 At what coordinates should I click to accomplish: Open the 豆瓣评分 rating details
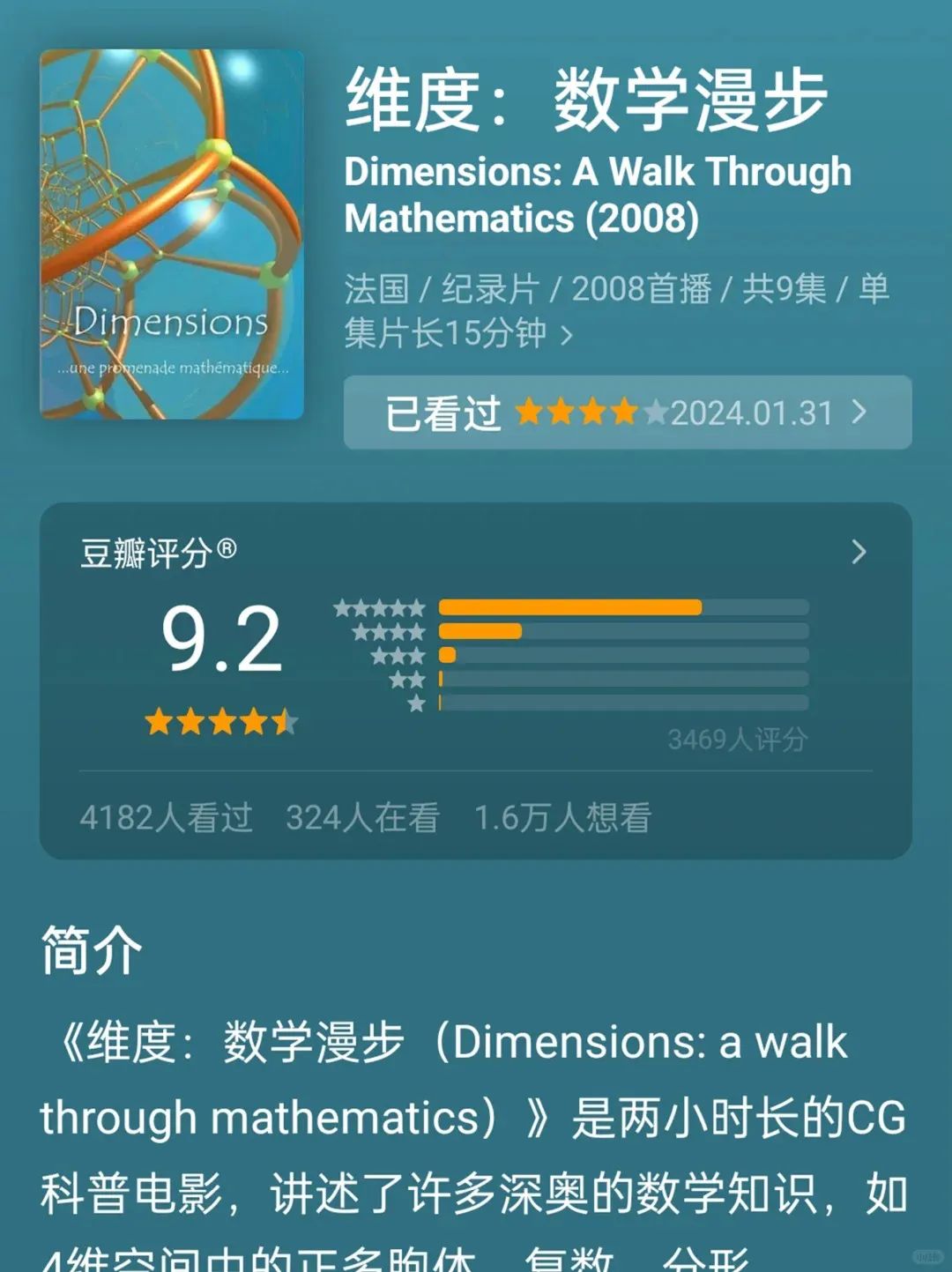click(x=859, y=553)
